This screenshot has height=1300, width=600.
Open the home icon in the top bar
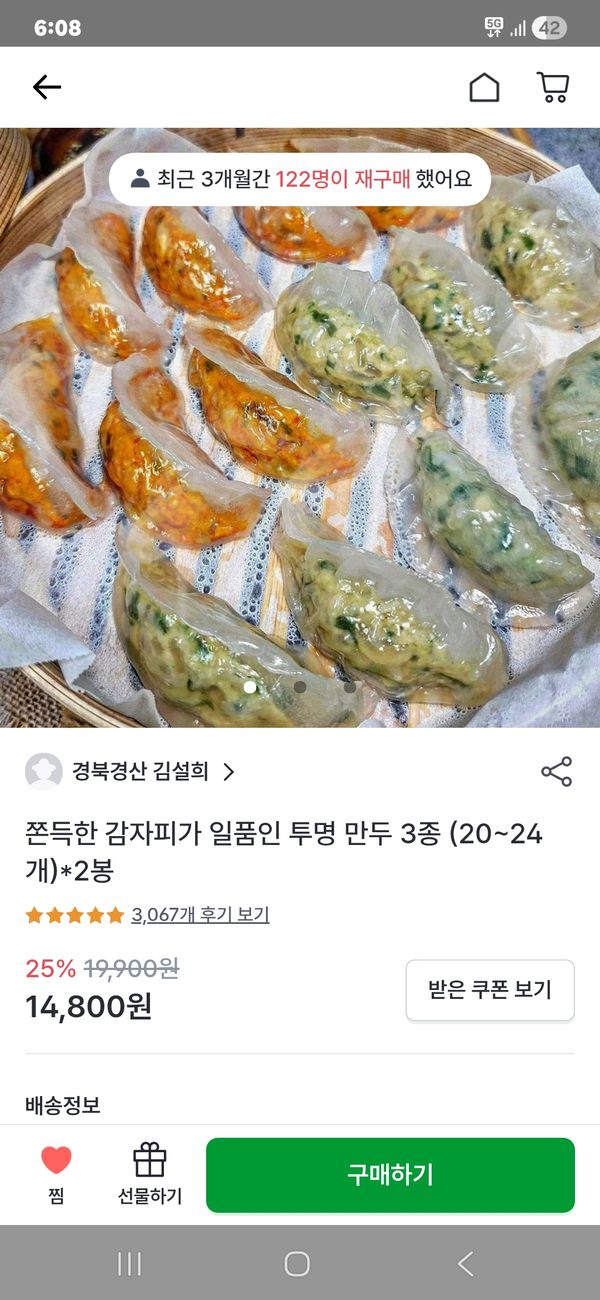[484, 88]
